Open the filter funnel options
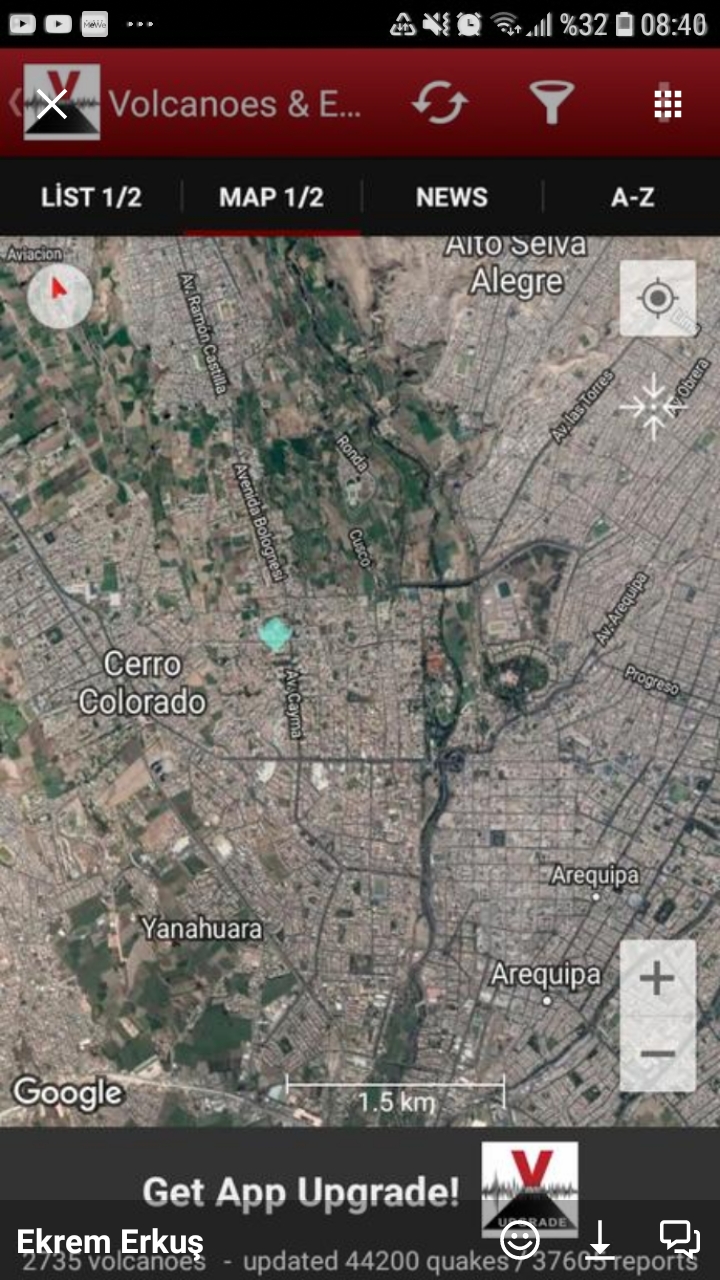The height and width of the screenshot is (1280, 720). (x=551, y=103)
